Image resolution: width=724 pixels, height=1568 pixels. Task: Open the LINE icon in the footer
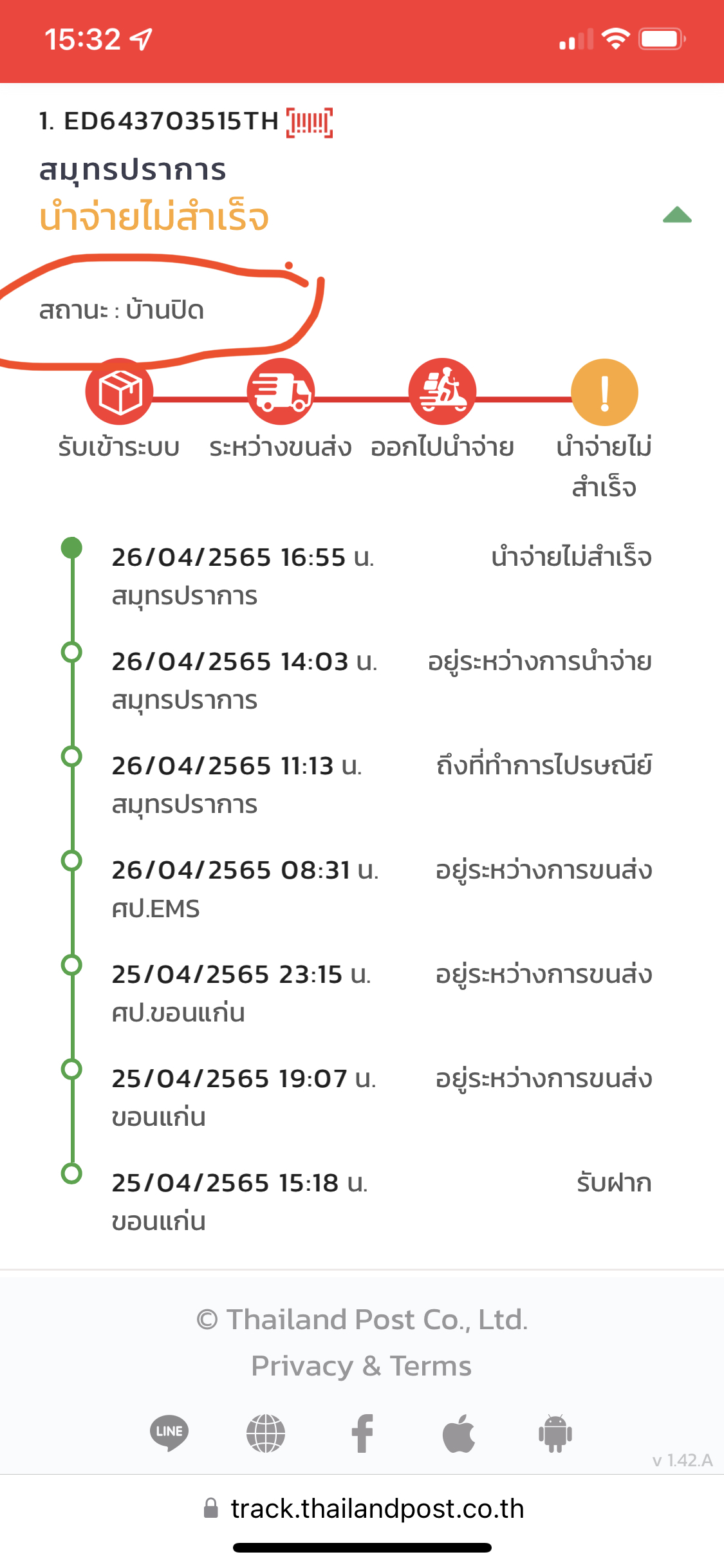pos(169,1433)
